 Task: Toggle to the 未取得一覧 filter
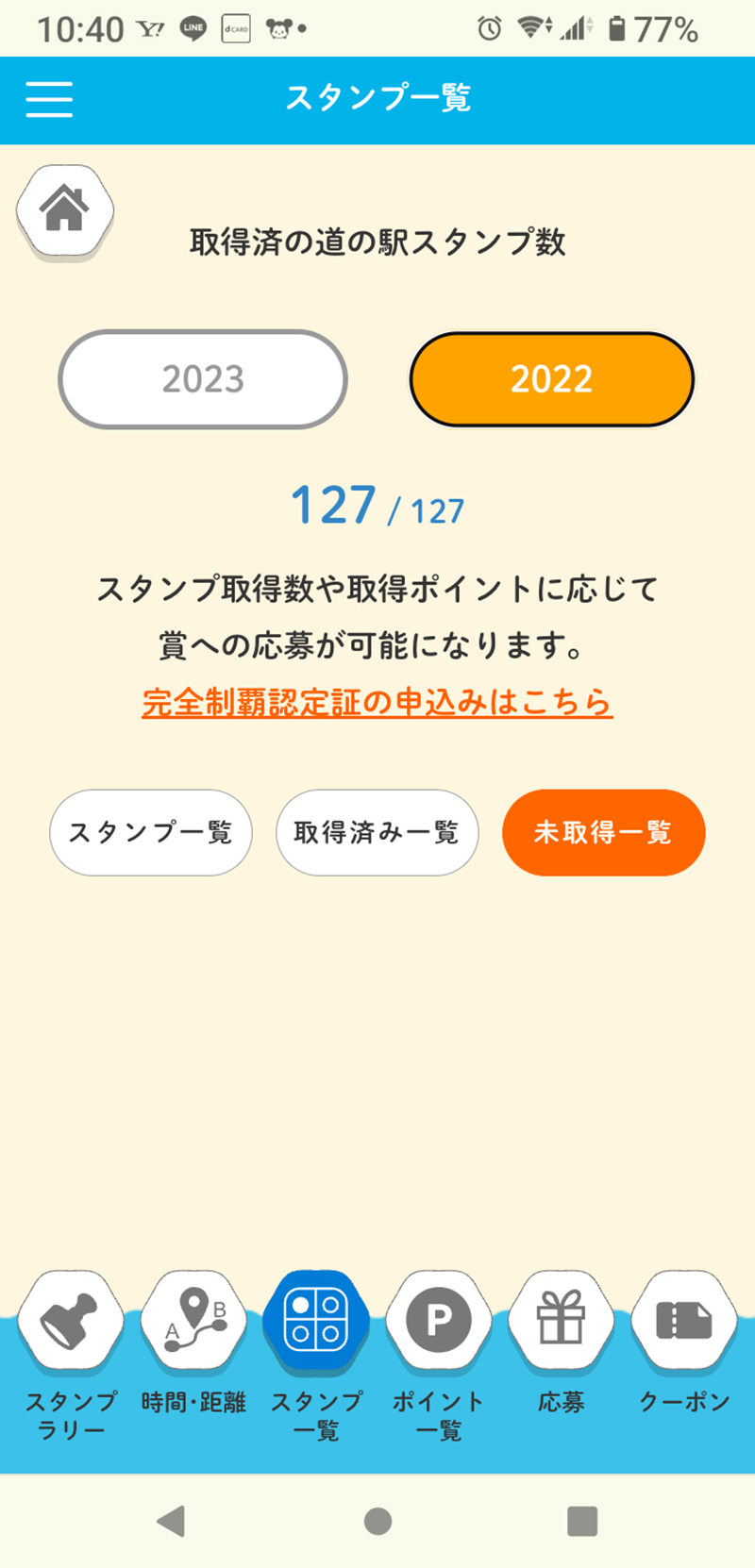[x=603, y=832]
